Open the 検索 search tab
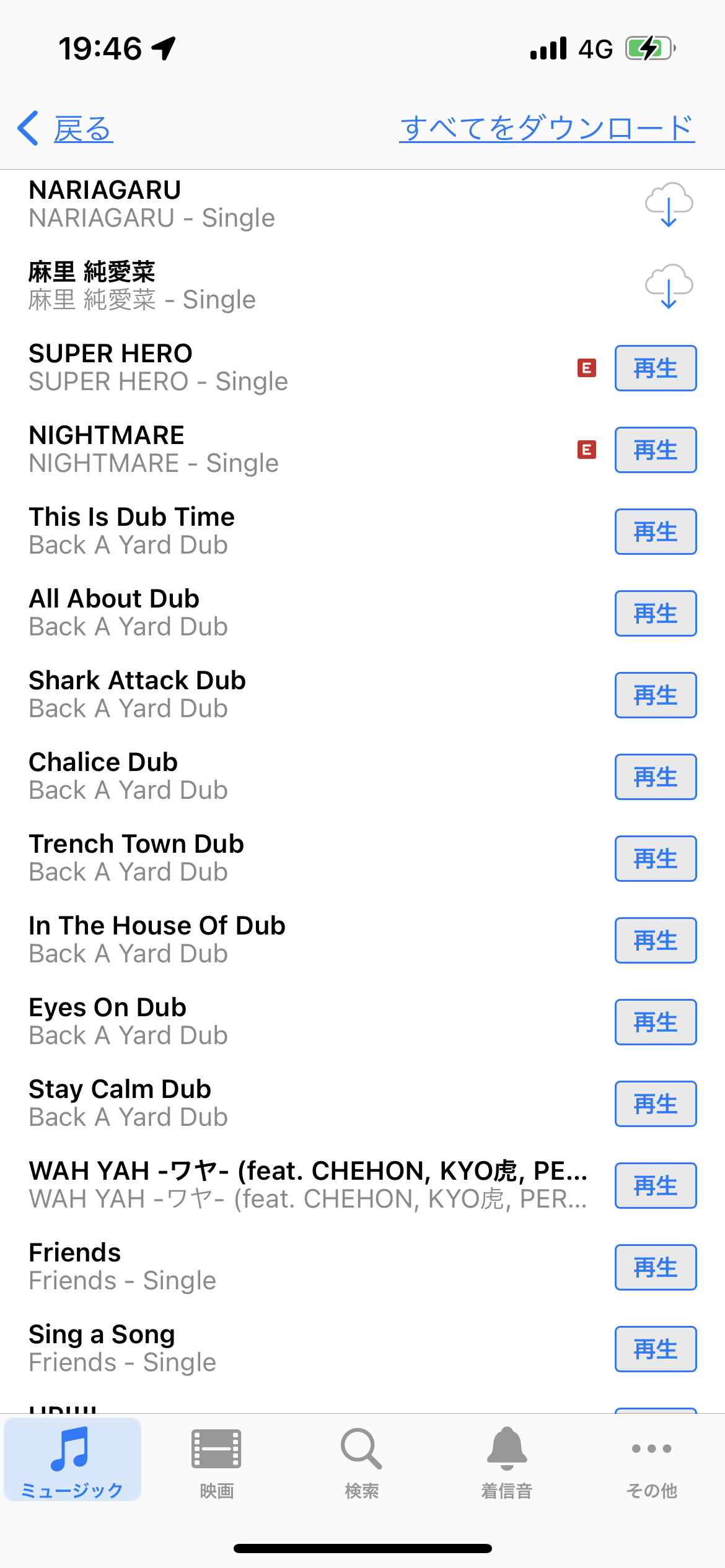Image resolution: width=725 pixels, height=1568 pixels. 361,1461
